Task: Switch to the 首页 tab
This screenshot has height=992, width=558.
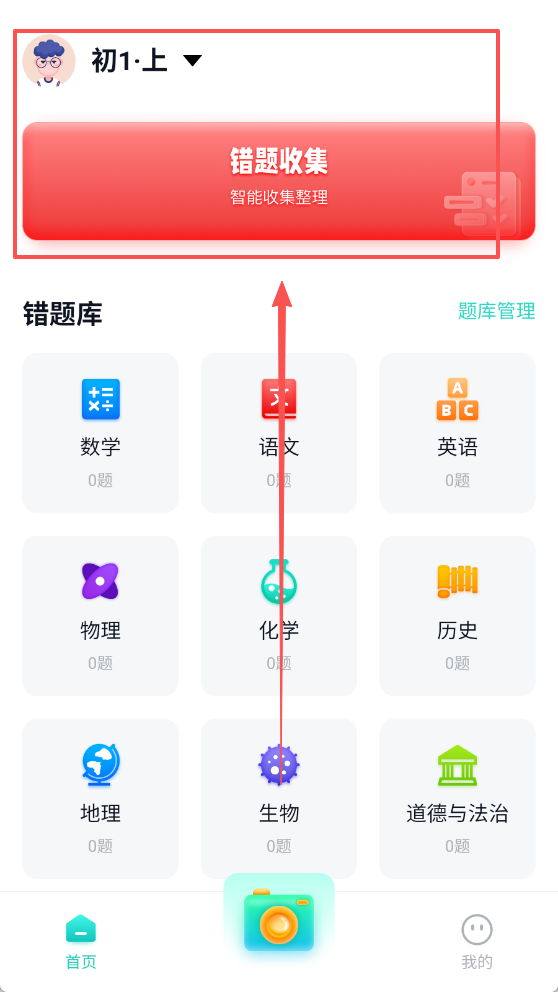Action: pos(81,941)
